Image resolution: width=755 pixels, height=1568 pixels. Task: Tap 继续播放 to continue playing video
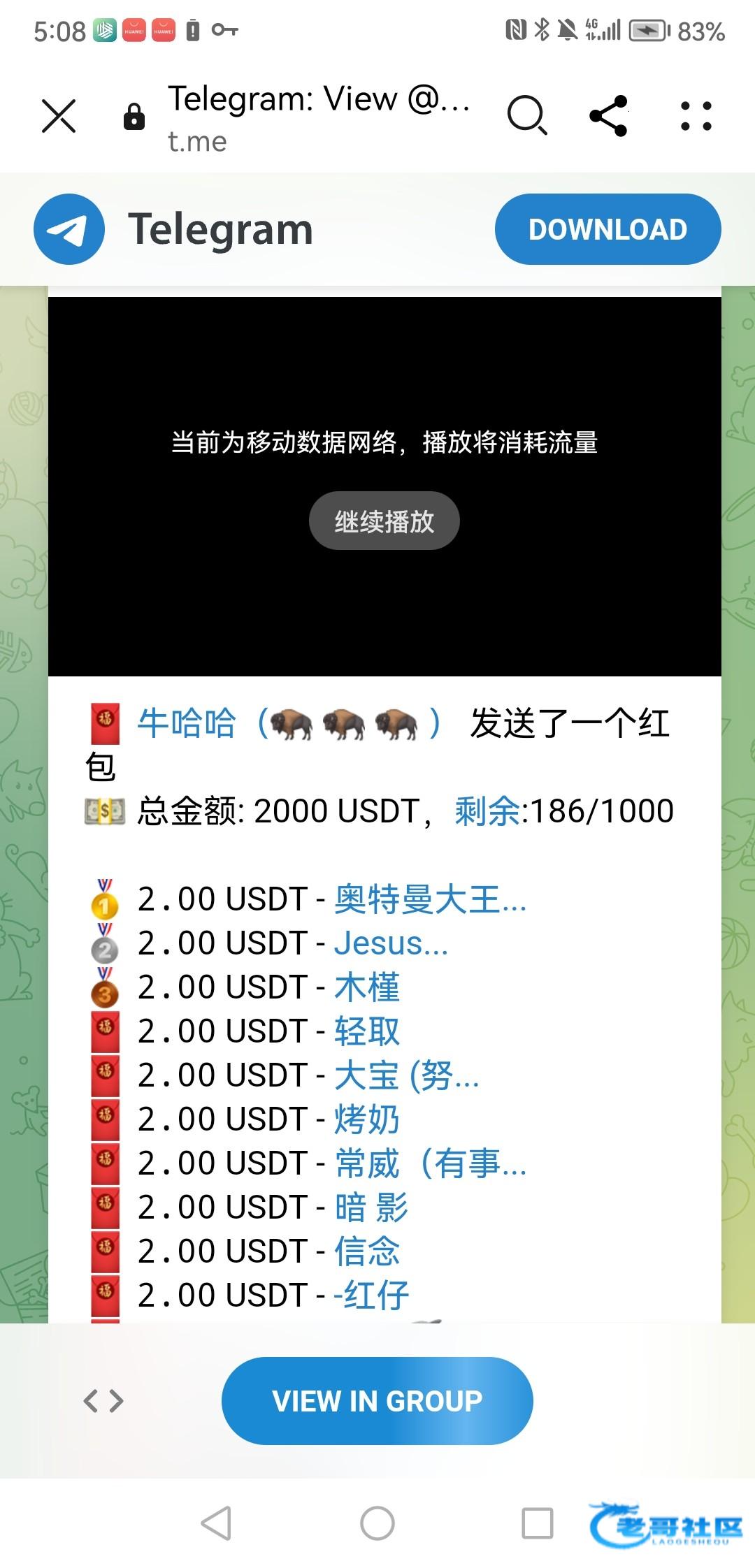(x=384, y=521)
